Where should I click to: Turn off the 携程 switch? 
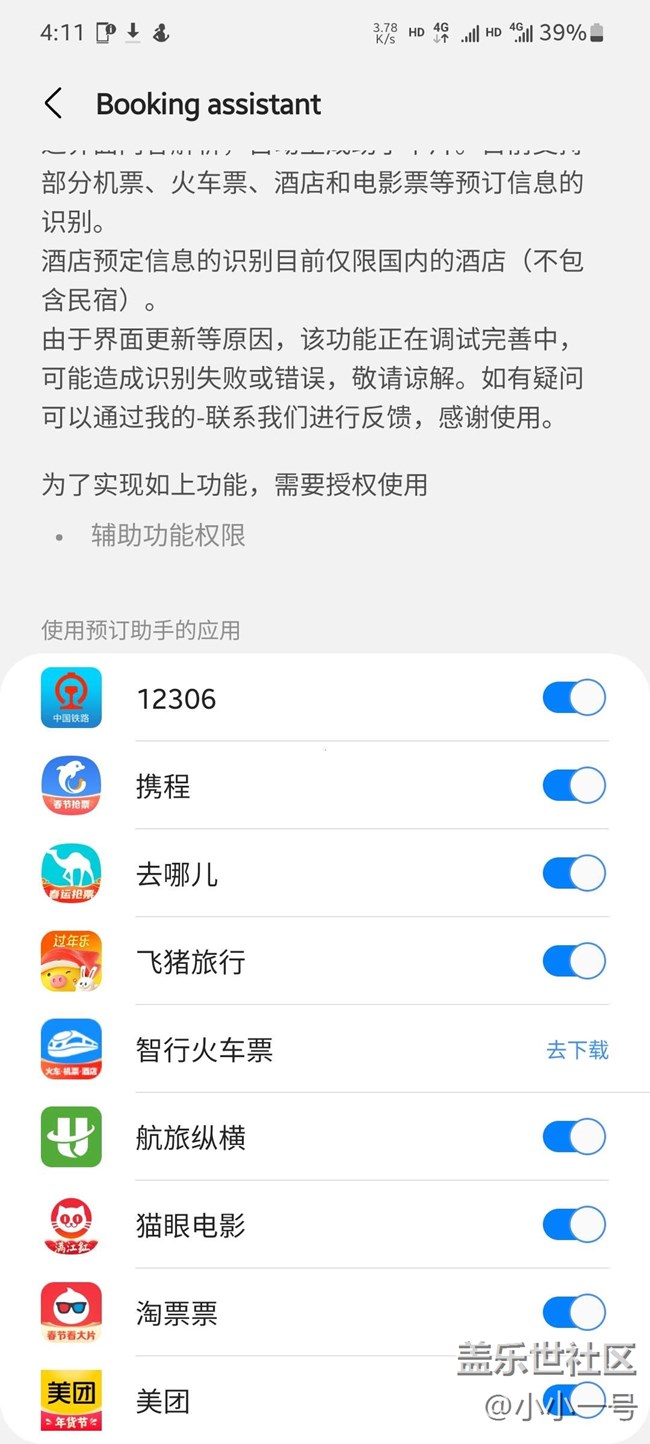pyautogui.click(x=574, y=786)
